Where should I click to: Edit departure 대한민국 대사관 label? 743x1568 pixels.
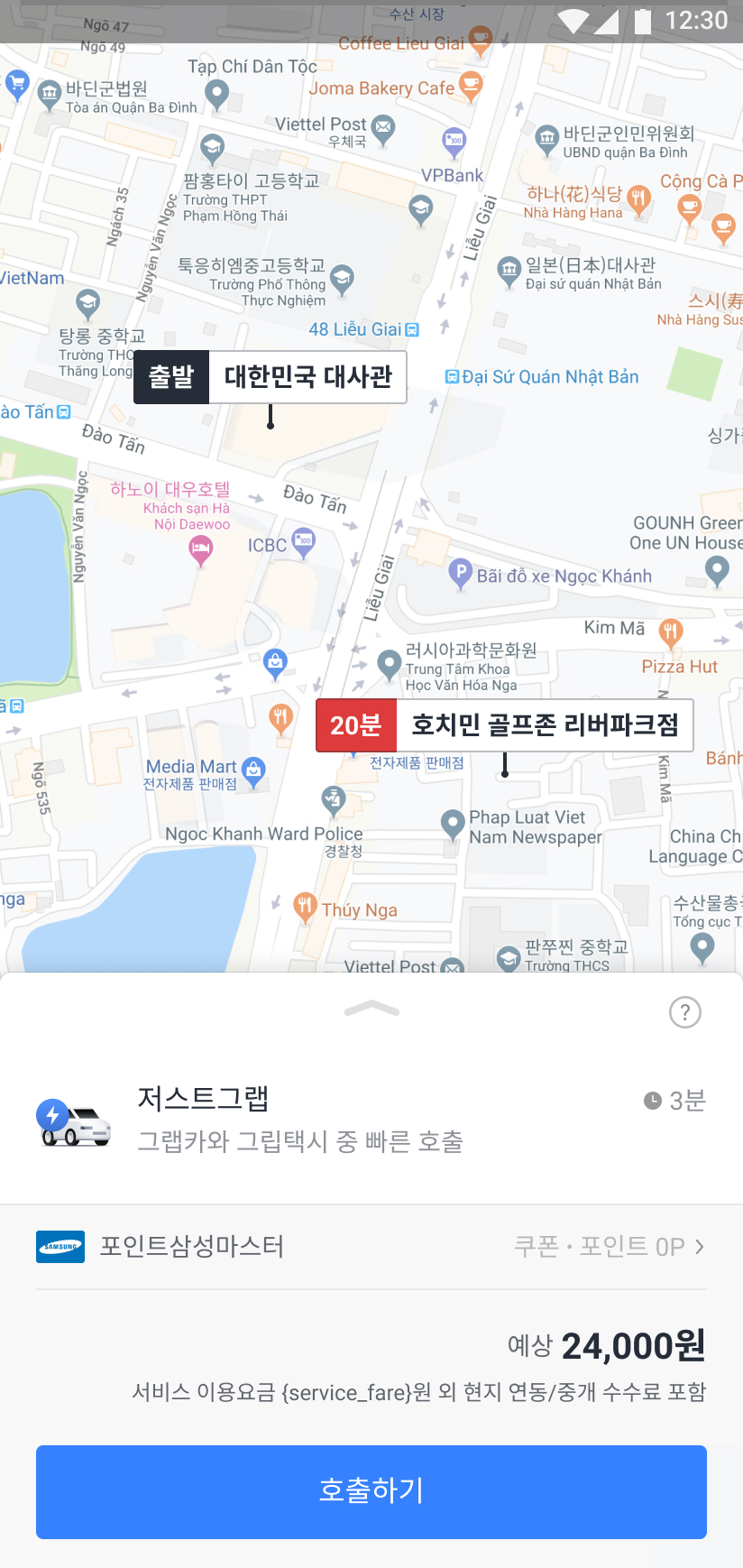[x=307, y=376]
